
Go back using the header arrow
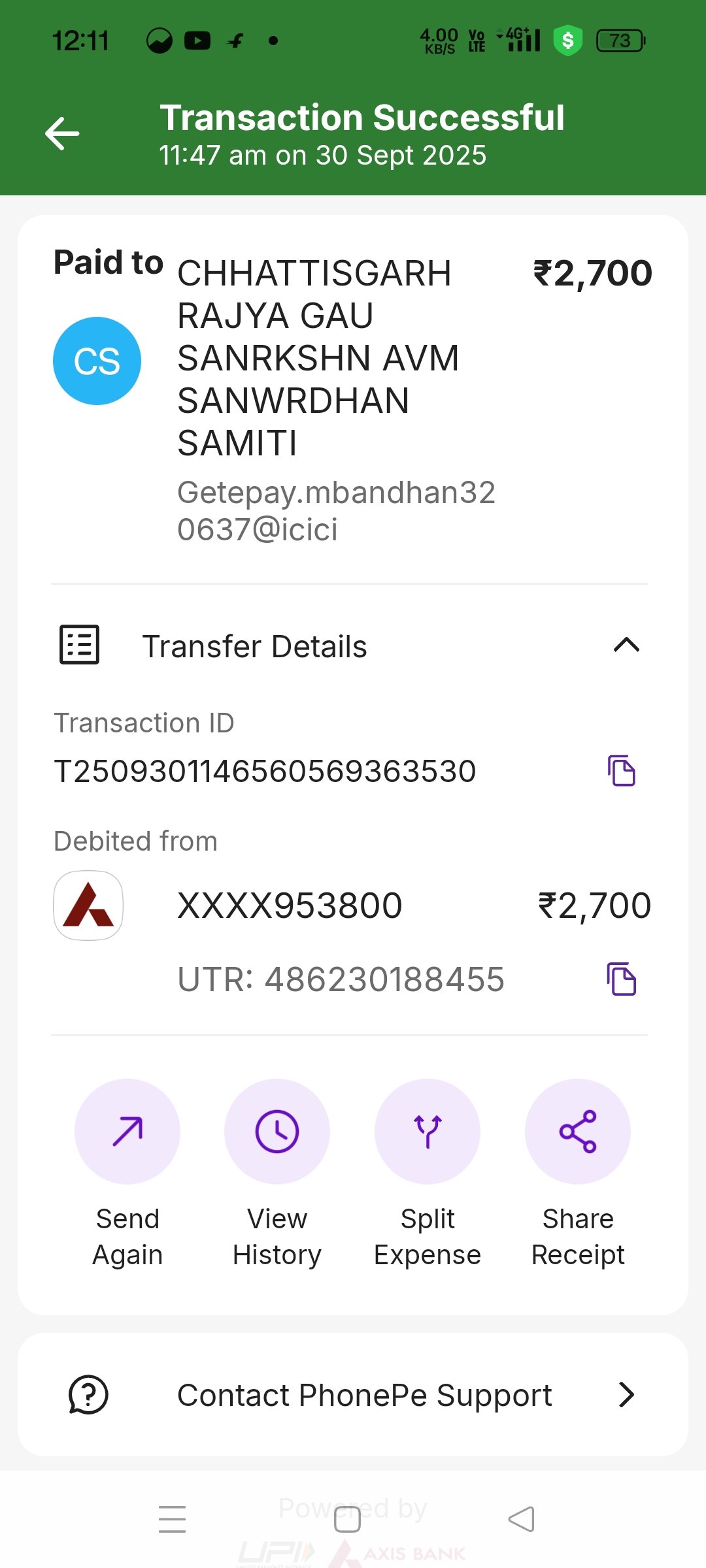(x=62, y=133)
